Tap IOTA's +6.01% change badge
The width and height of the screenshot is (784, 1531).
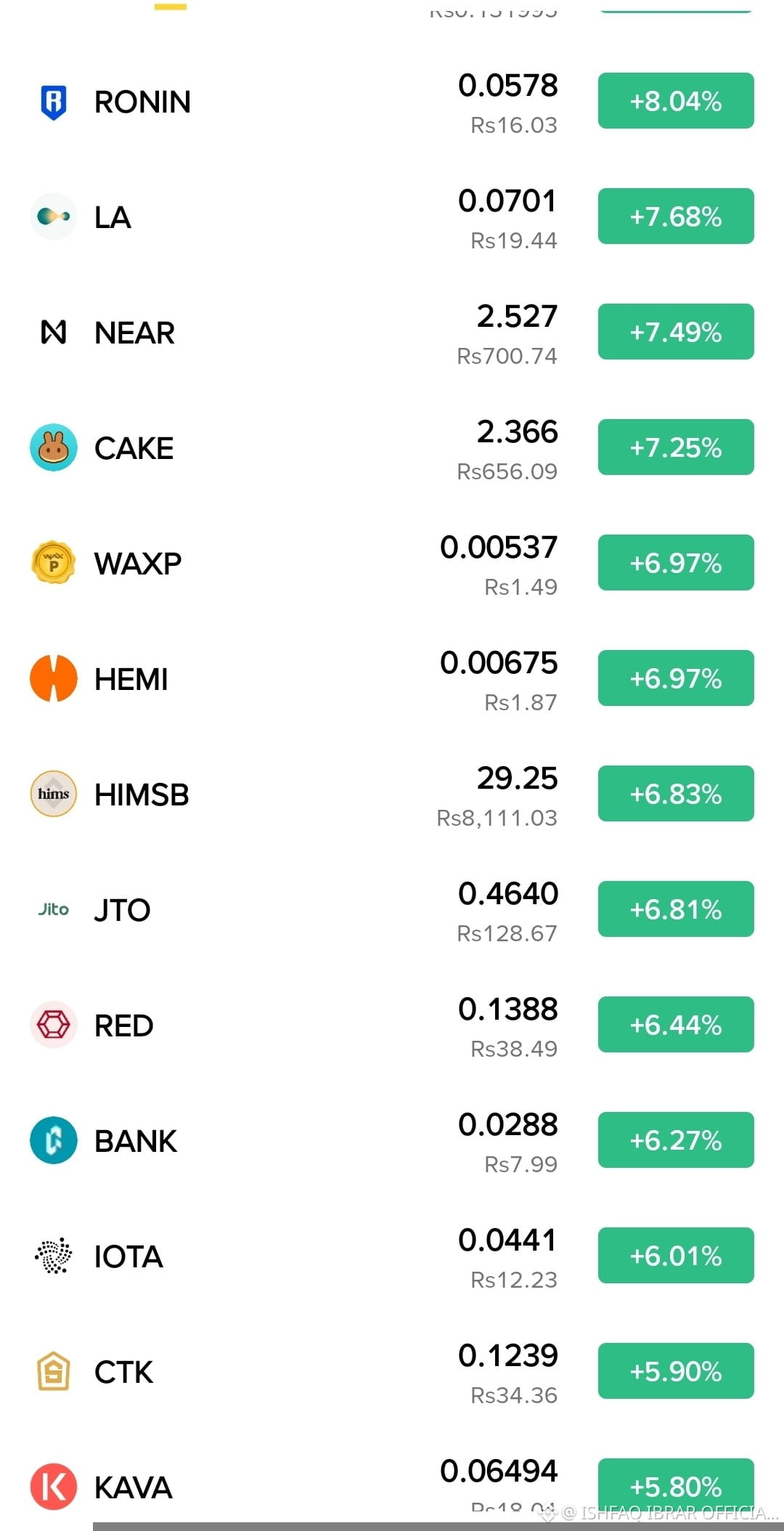pos(676,1256)
